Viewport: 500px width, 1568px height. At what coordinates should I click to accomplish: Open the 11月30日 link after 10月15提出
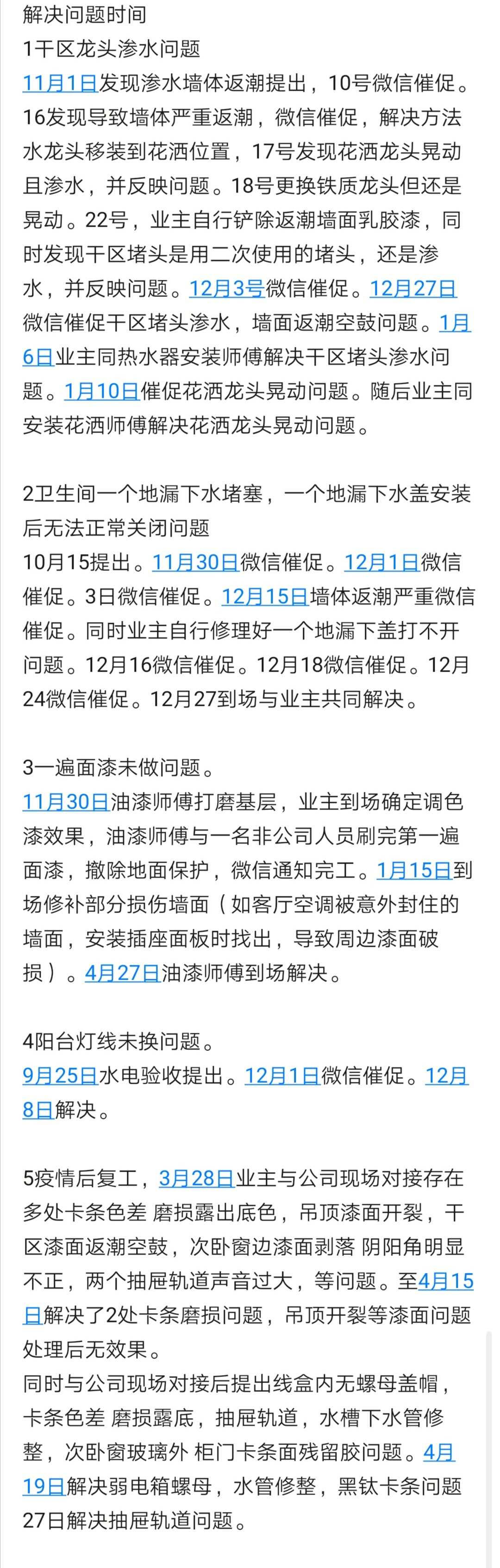(x=195, y=562)
